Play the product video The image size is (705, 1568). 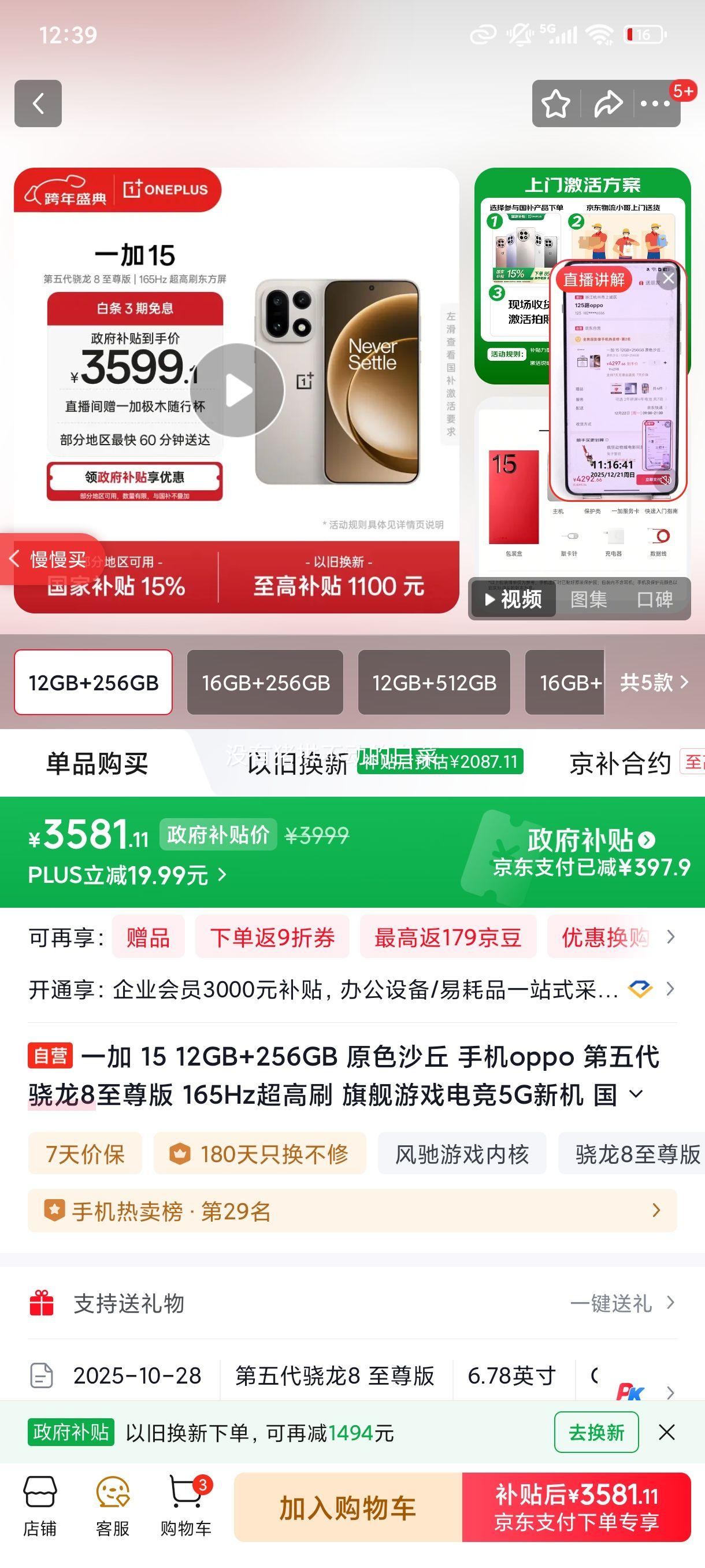point(238,390)
